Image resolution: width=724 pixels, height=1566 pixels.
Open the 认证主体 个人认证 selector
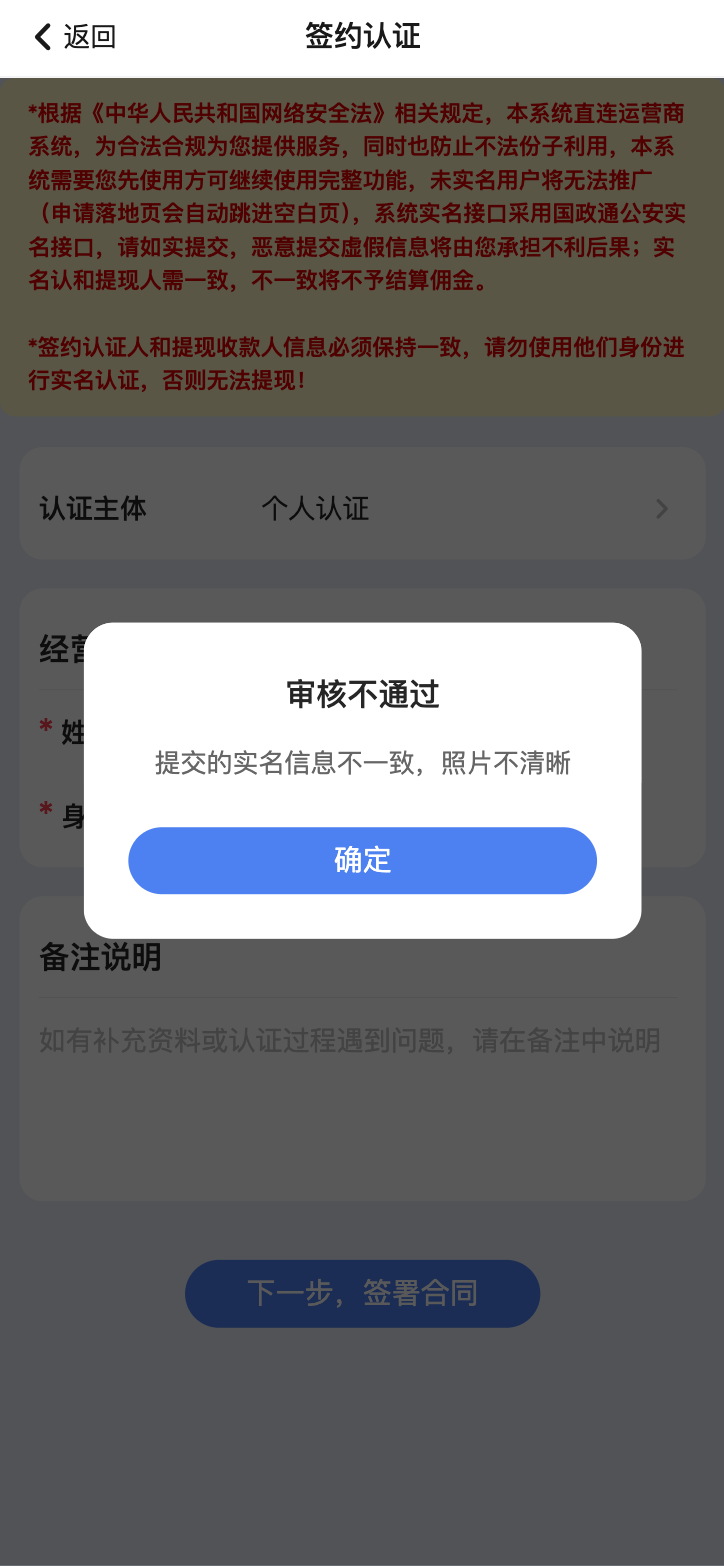click(x=362, y=508)
